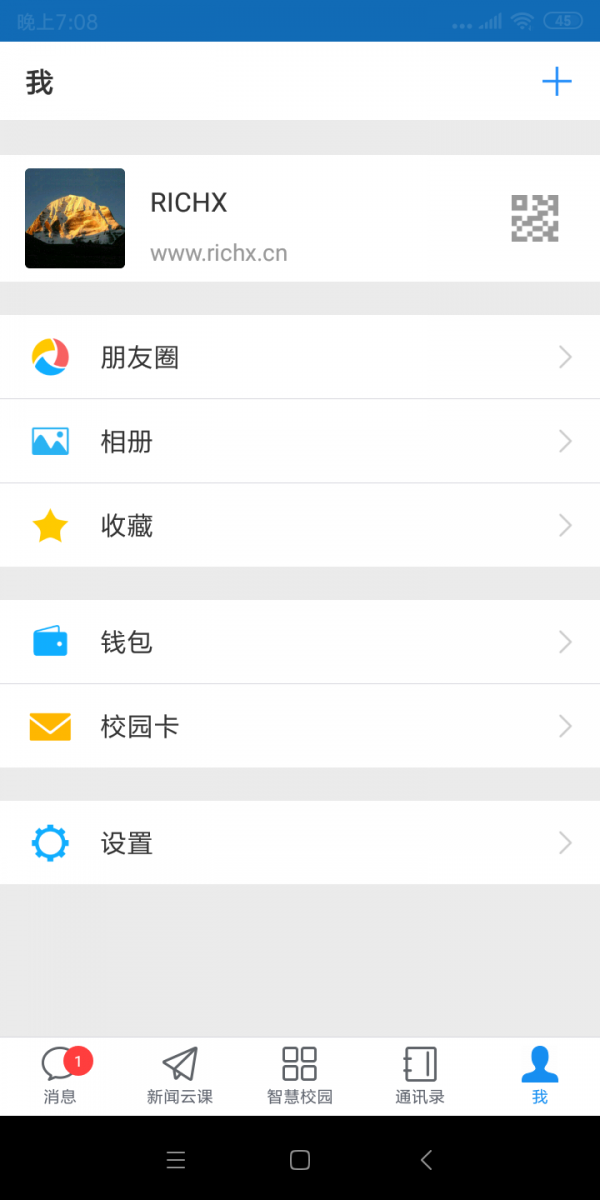Tap the plus icon in the header
The image size is (600, 1200).
(556, 82)
